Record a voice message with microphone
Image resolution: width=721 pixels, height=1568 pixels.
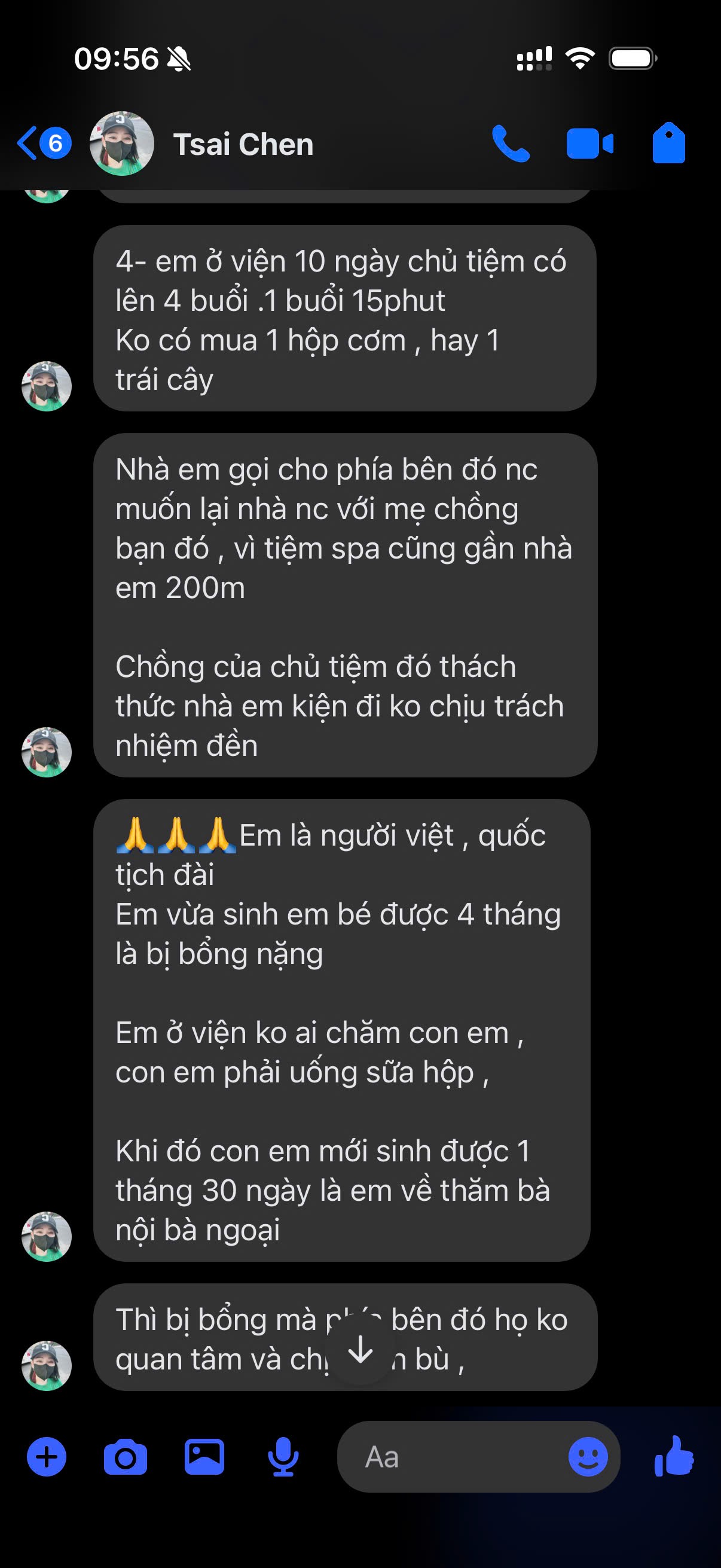283,1457
